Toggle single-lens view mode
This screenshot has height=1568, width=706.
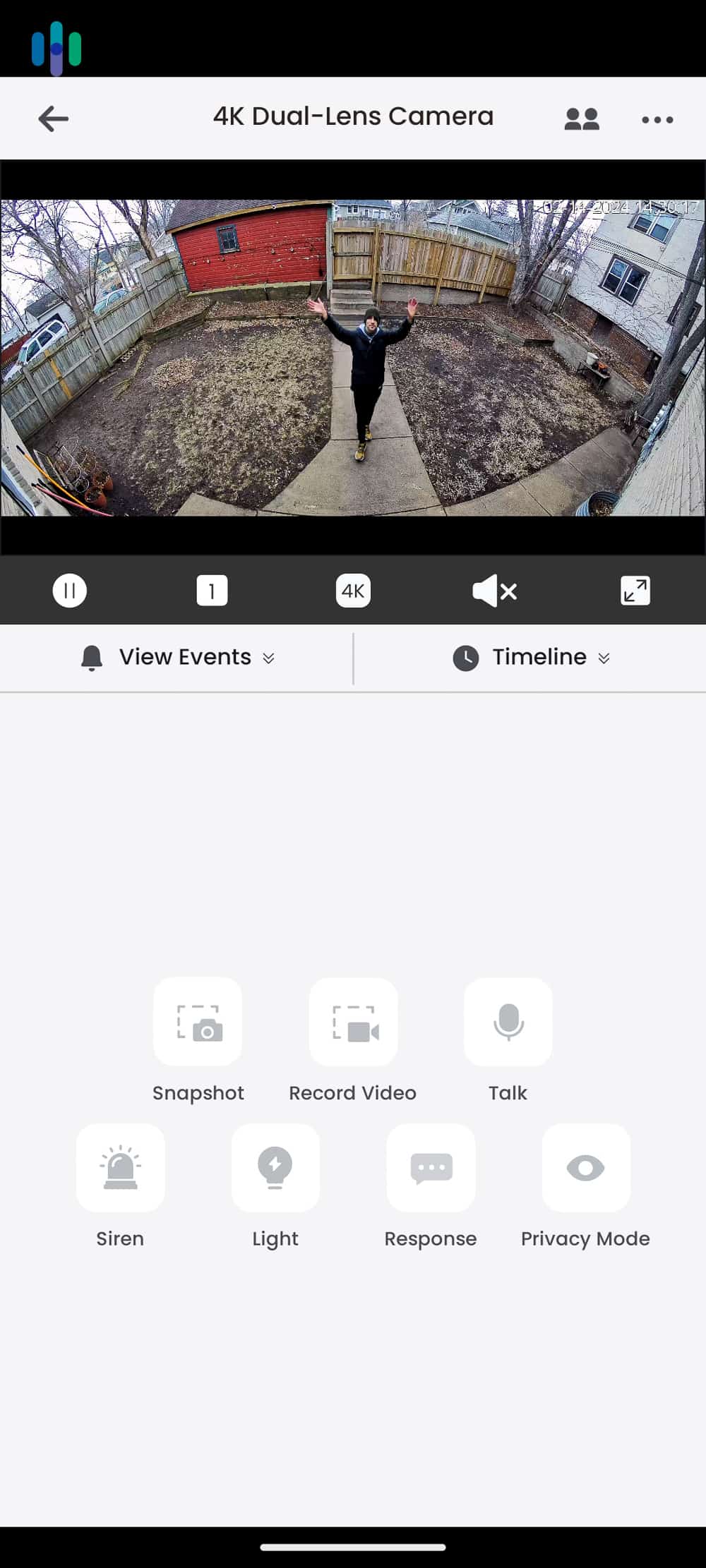coord(212,590)
